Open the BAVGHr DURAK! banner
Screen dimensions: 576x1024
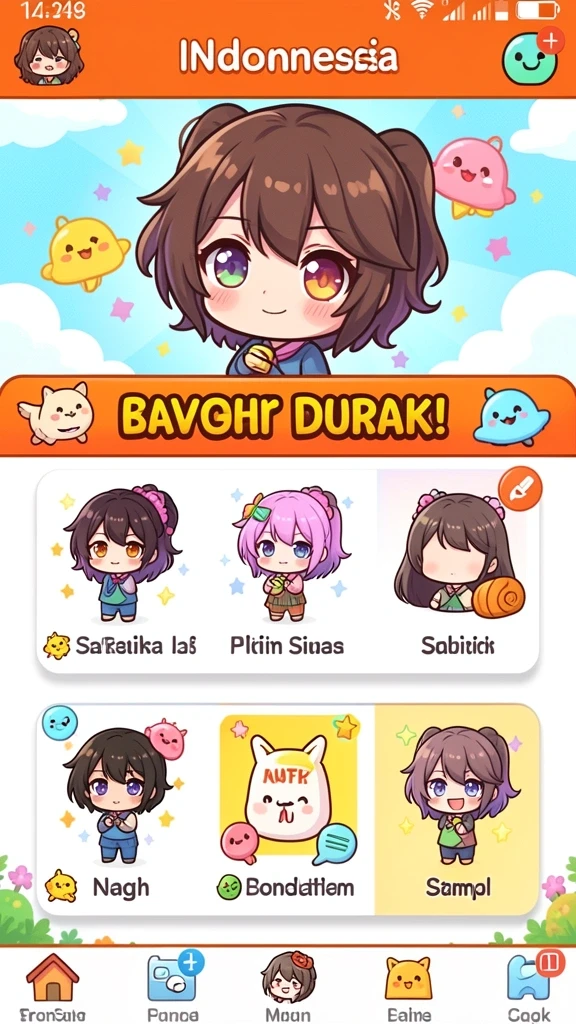coord(288,415)
